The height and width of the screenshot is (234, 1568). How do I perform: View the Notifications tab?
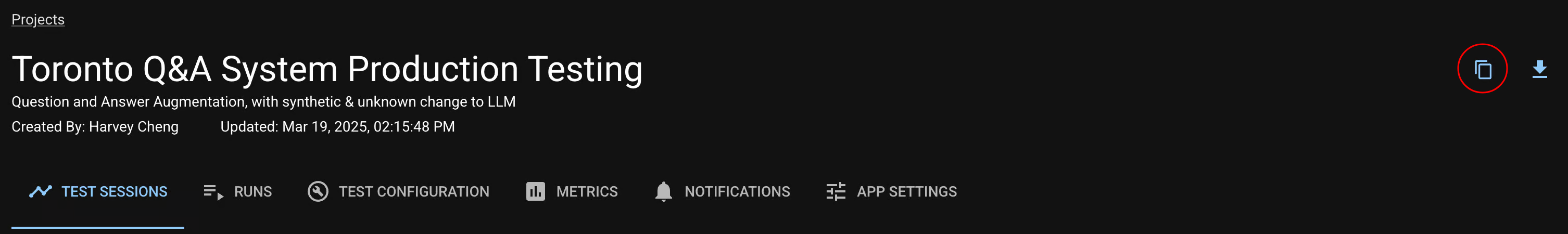[x=723, y=191]
